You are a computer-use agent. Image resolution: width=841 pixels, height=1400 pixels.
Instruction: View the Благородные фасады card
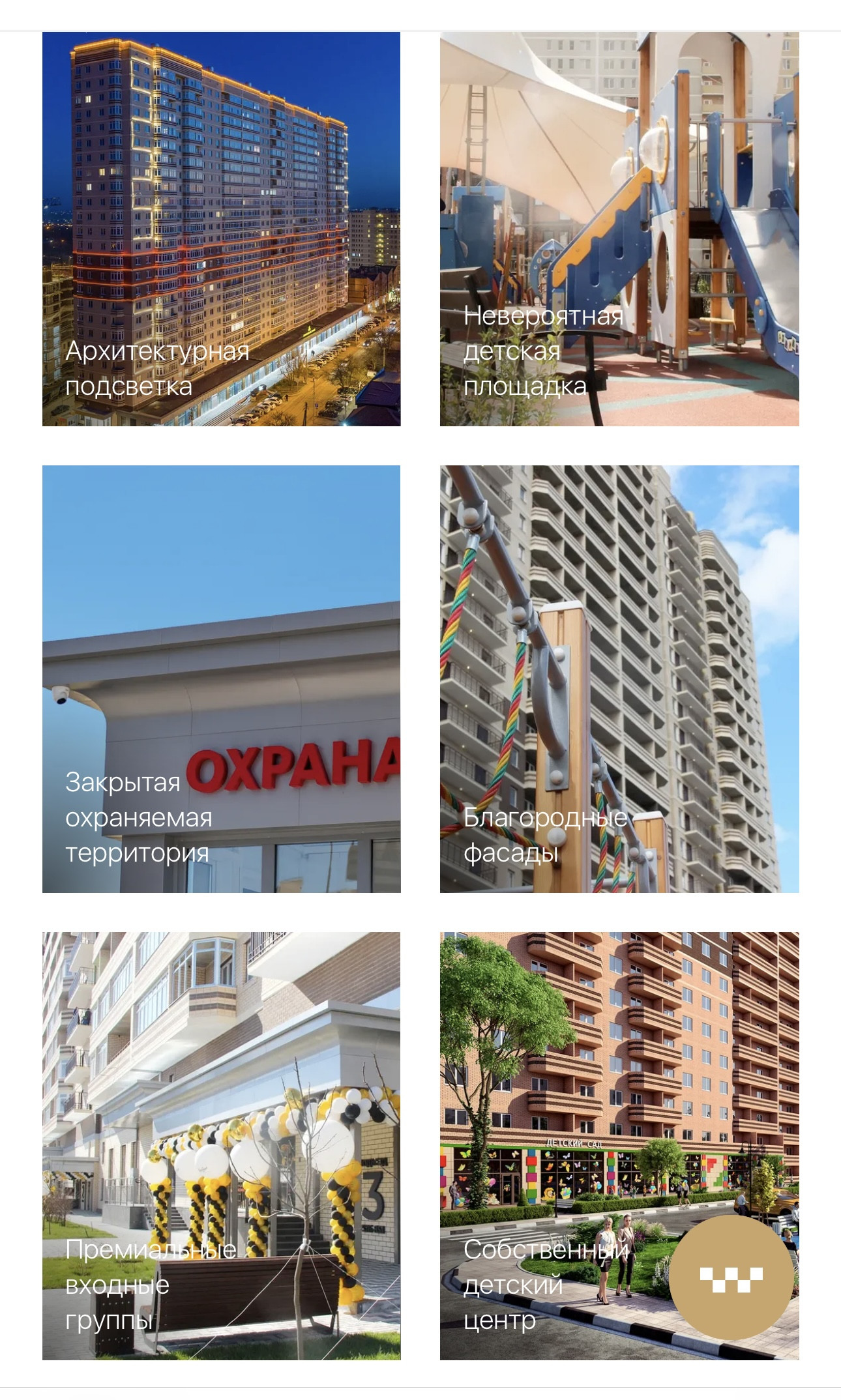tap(619, 678)
